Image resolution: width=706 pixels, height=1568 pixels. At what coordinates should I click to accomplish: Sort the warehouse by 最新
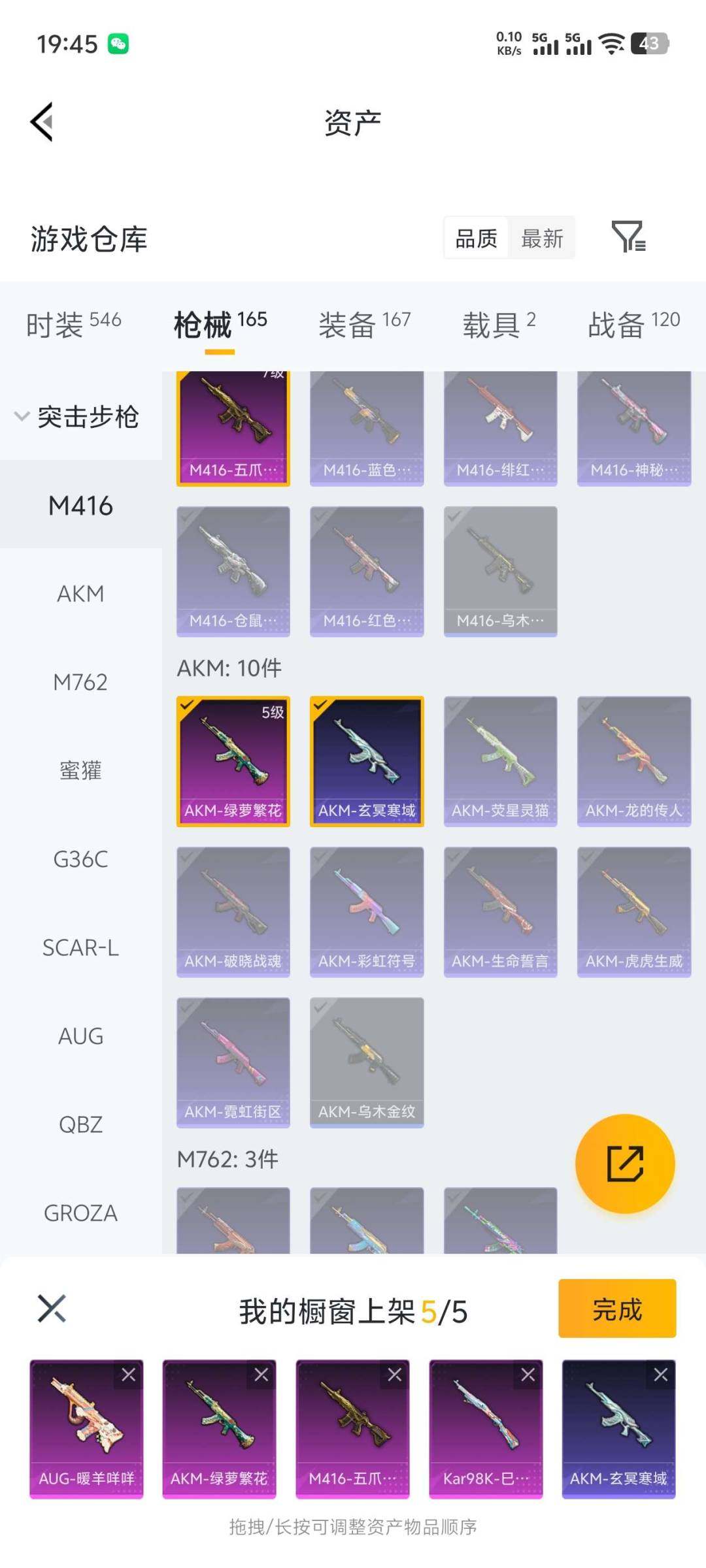tap(542, 238)
